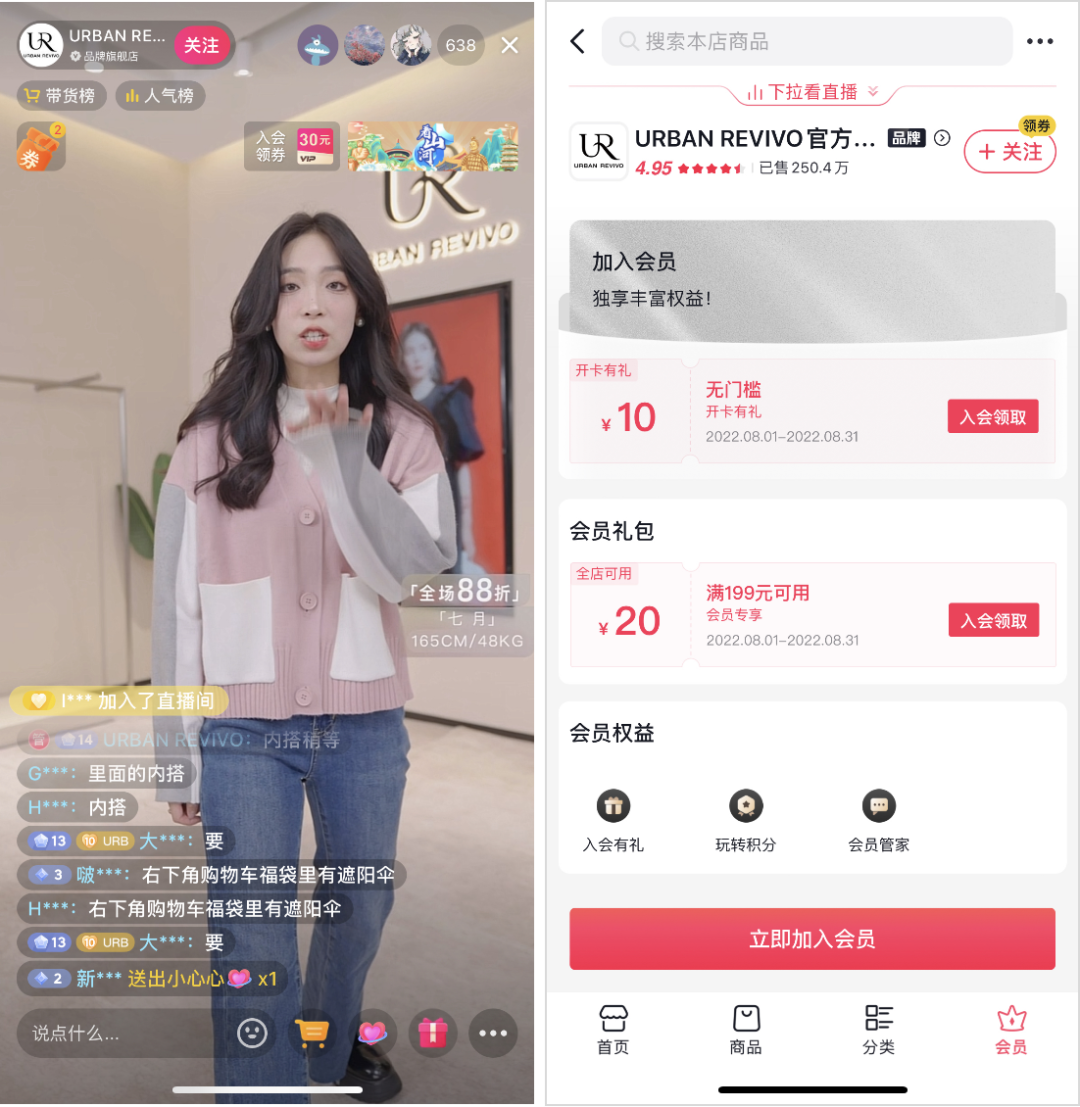Follow the store with + 关注 button
This screenshot has width=1080, height=1107.
[x=1009, y=152]
